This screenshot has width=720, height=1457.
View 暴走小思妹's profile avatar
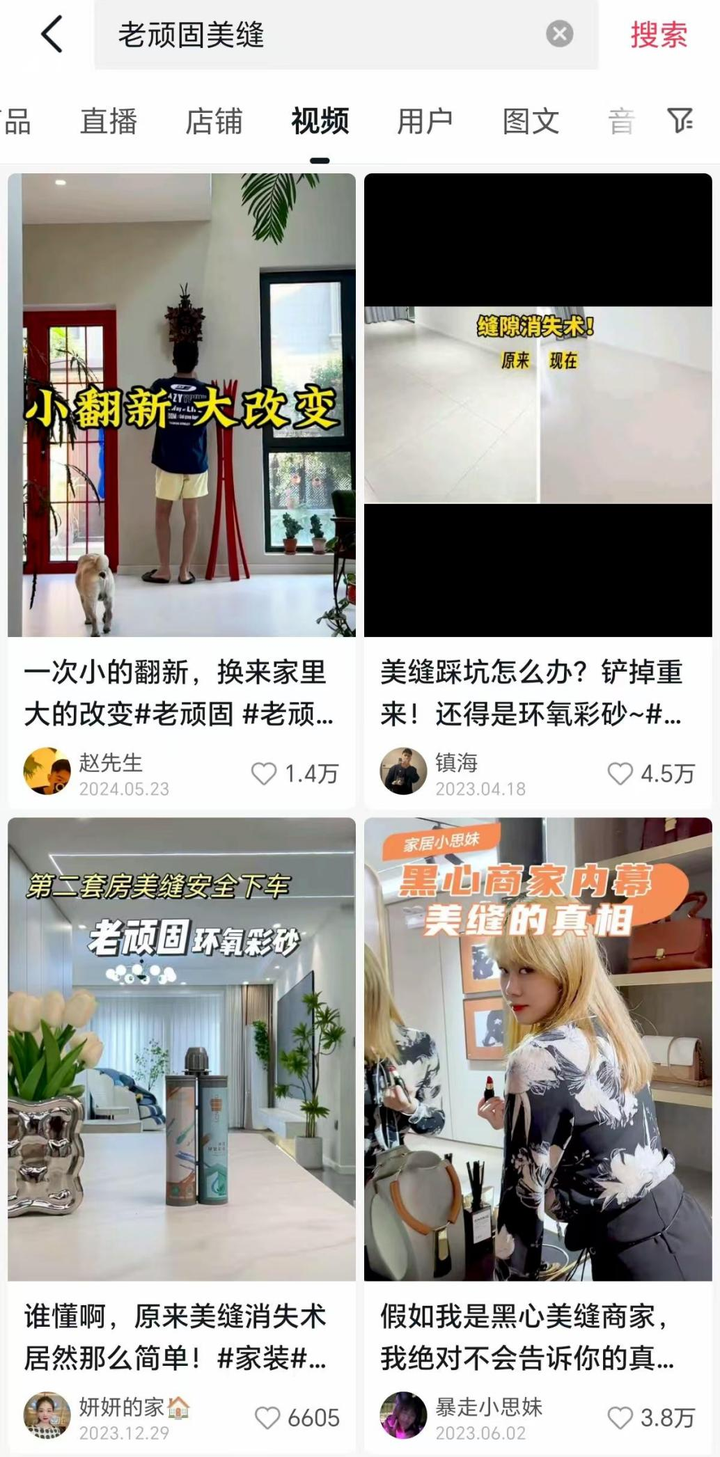pos(403,1415)
